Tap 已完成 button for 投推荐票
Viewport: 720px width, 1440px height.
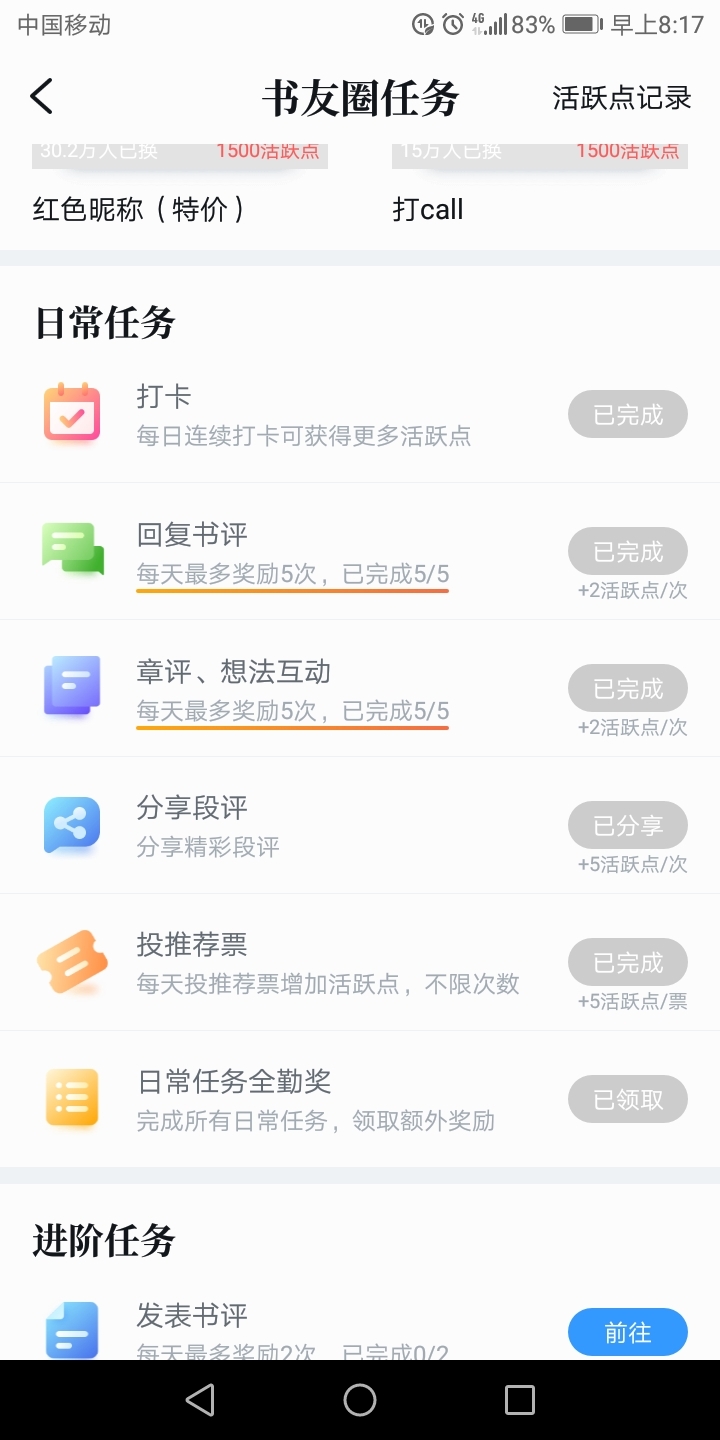point(628,962)
